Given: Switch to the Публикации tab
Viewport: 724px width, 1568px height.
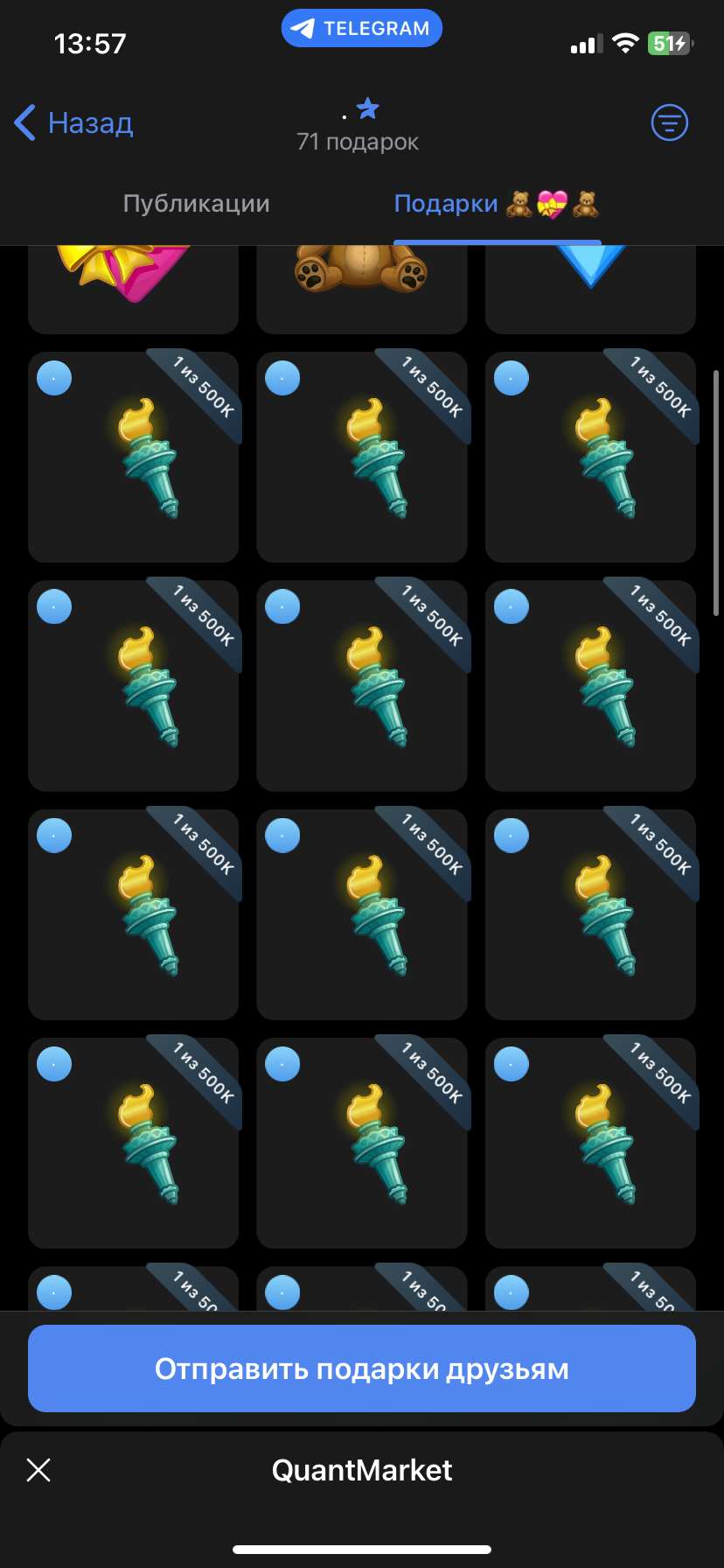Looking at the screenshot, I should click(x=196, y=204).
